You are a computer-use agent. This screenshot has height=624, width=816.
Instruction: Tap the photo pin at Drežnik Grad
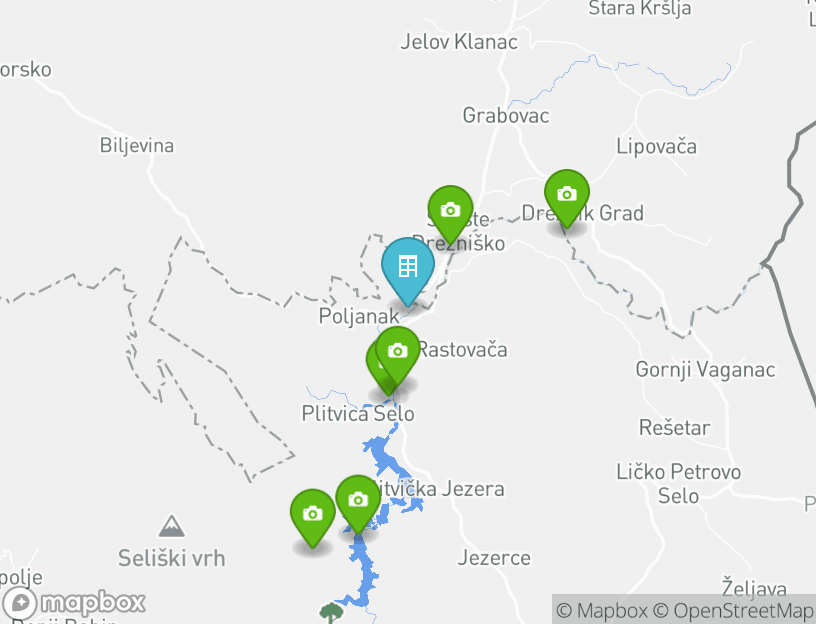(567, 195)
